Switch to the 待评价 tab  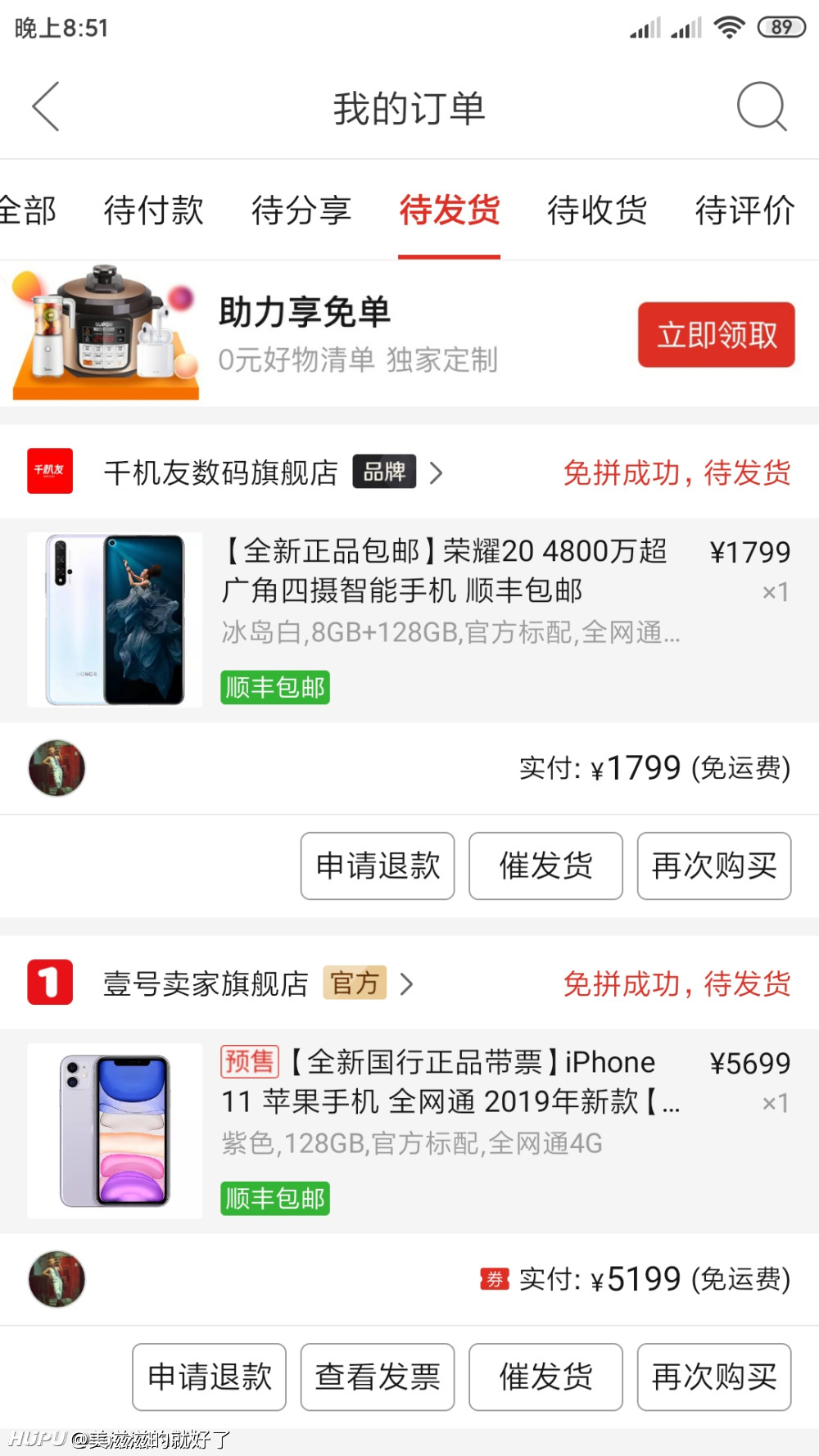click(x=744, y=210)
